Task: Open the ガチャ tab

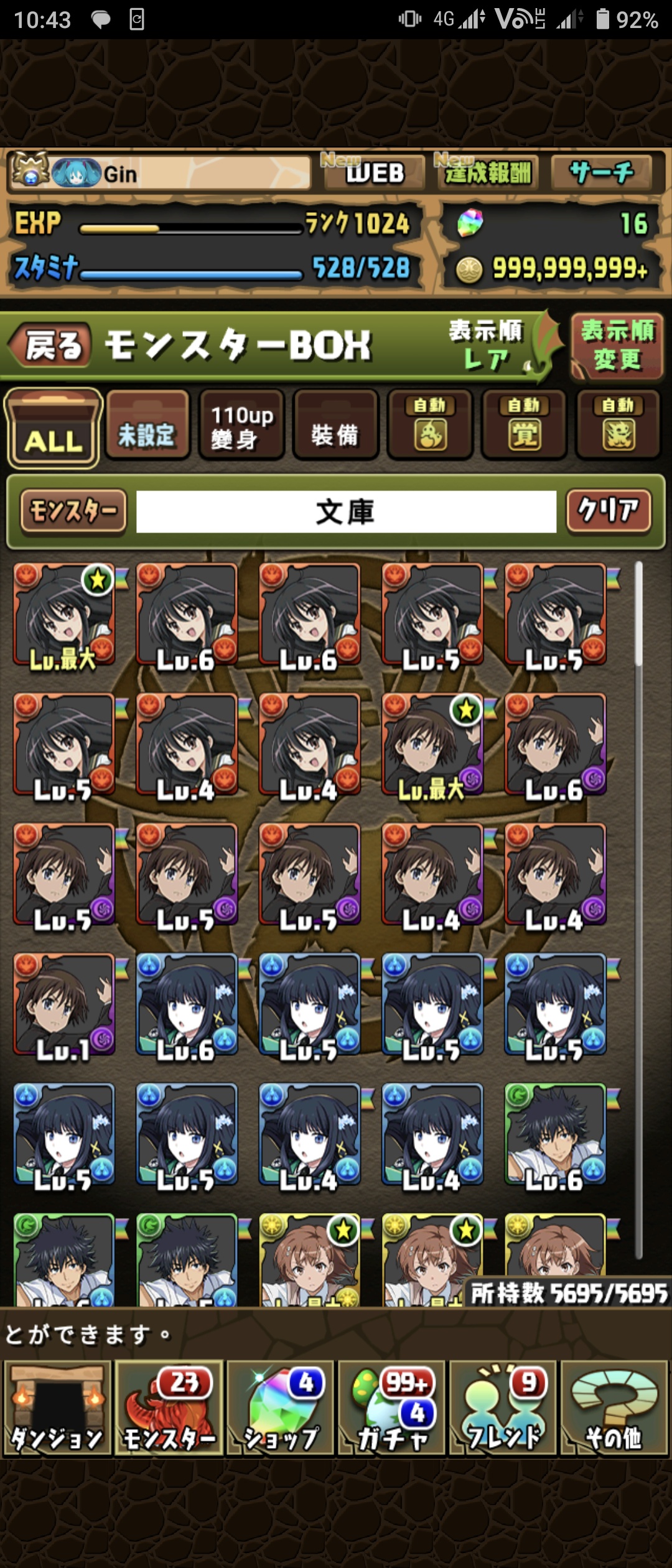Action: click(x=391, y=1407)
